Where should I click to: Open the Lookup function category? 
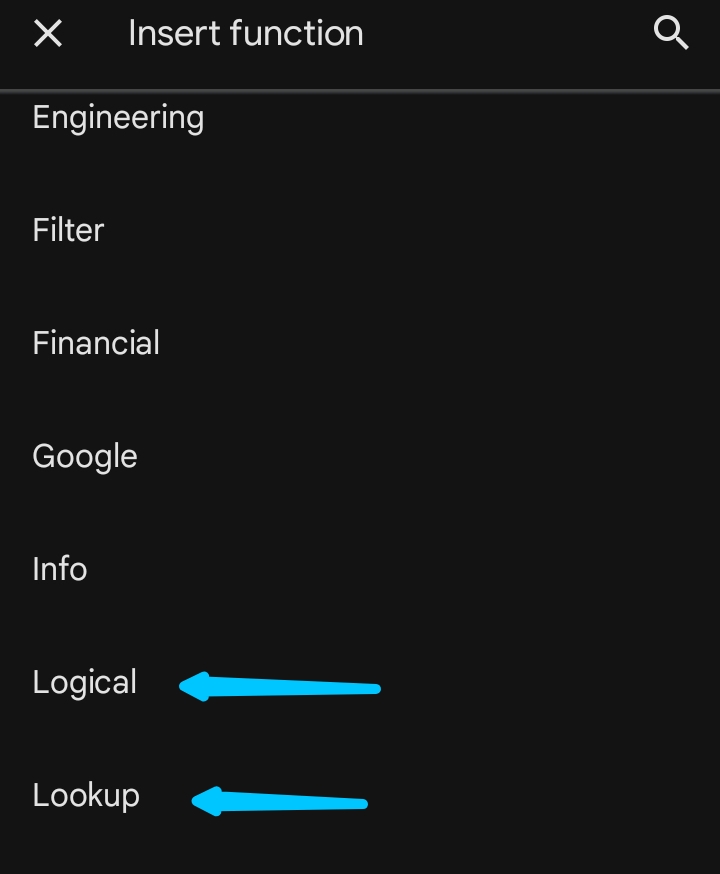[x=86, y=796]
